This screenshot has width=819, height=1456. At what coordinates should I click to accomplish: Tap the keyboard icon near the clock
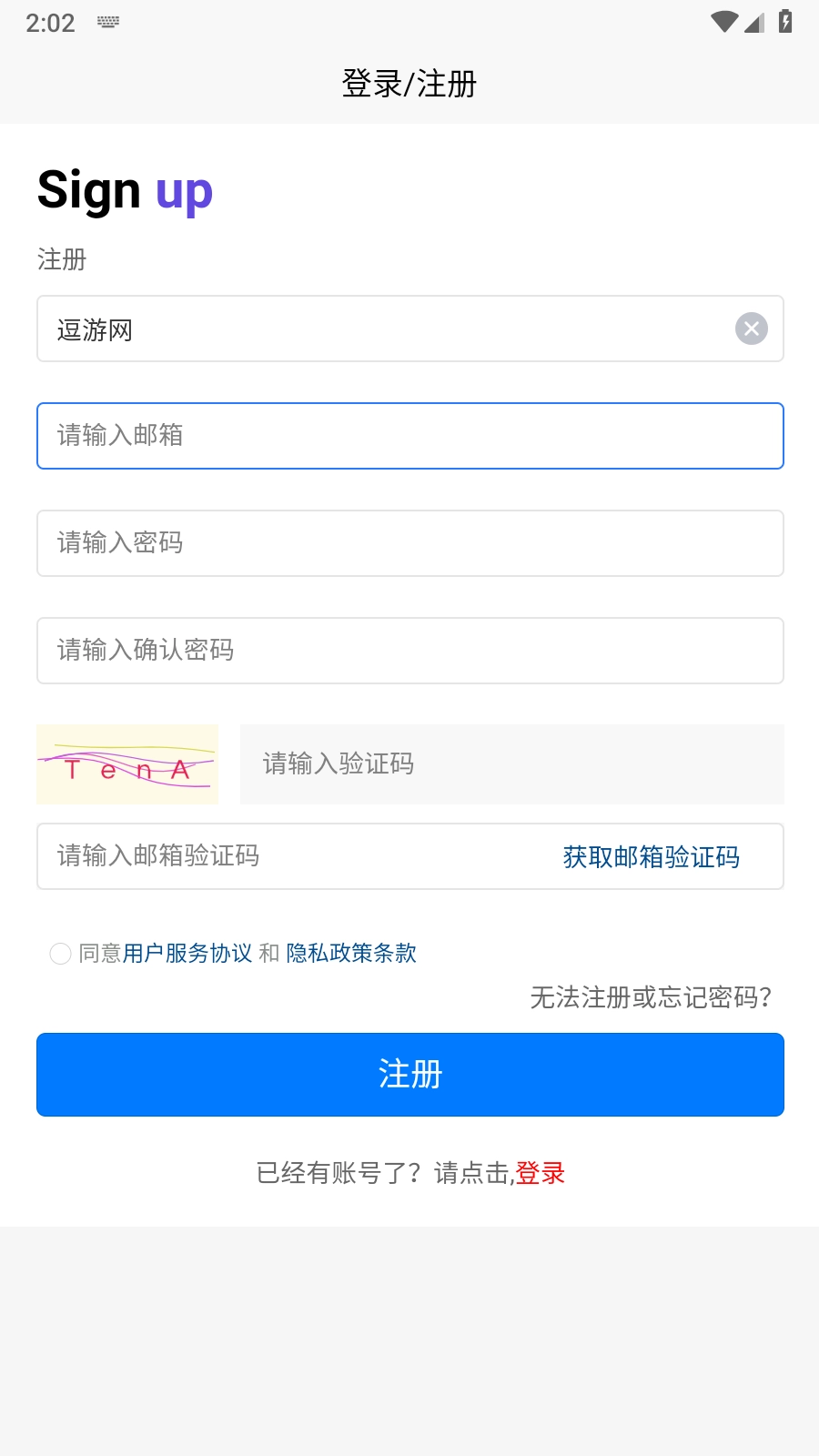coord(106,22)
